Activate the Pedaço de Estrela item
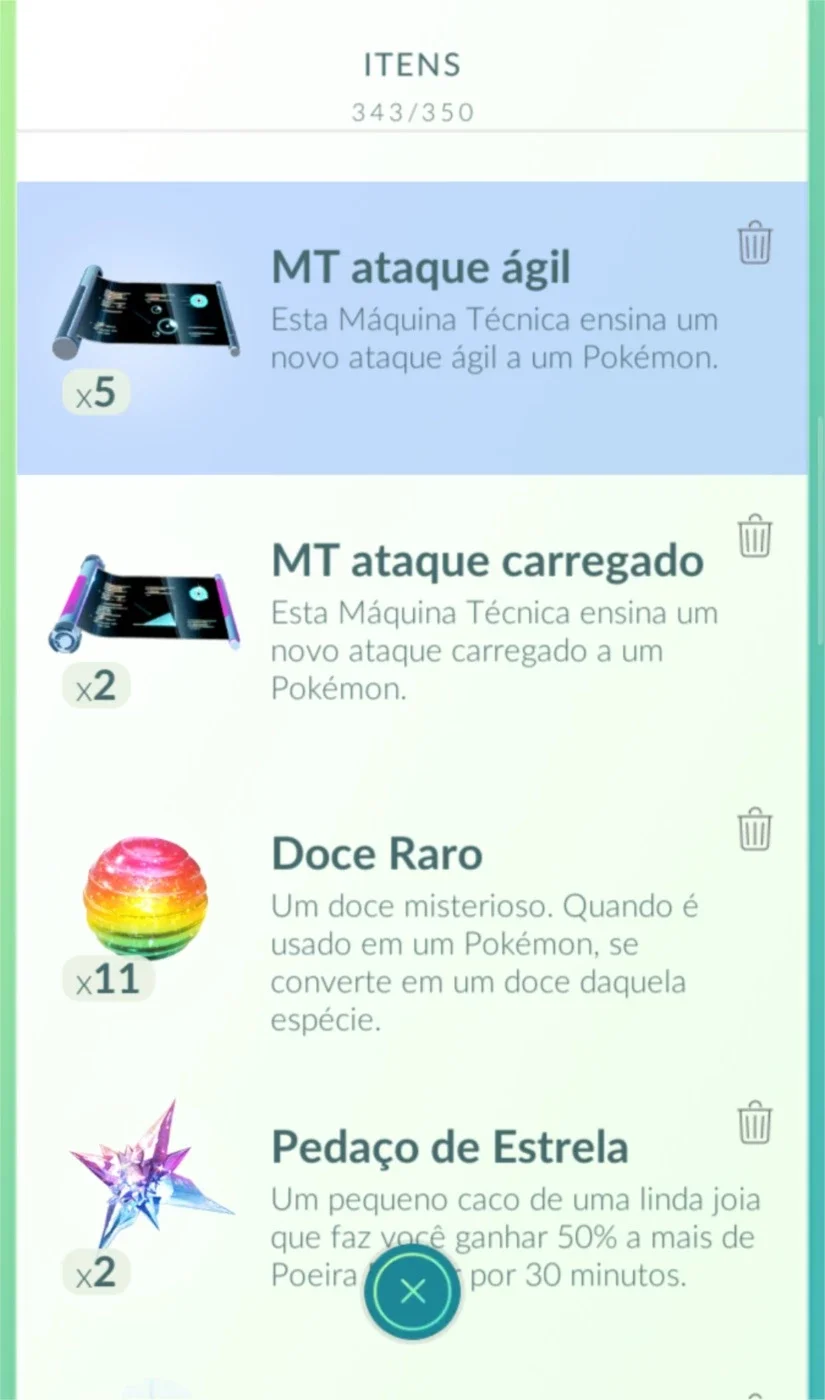 coord(412,1207)
